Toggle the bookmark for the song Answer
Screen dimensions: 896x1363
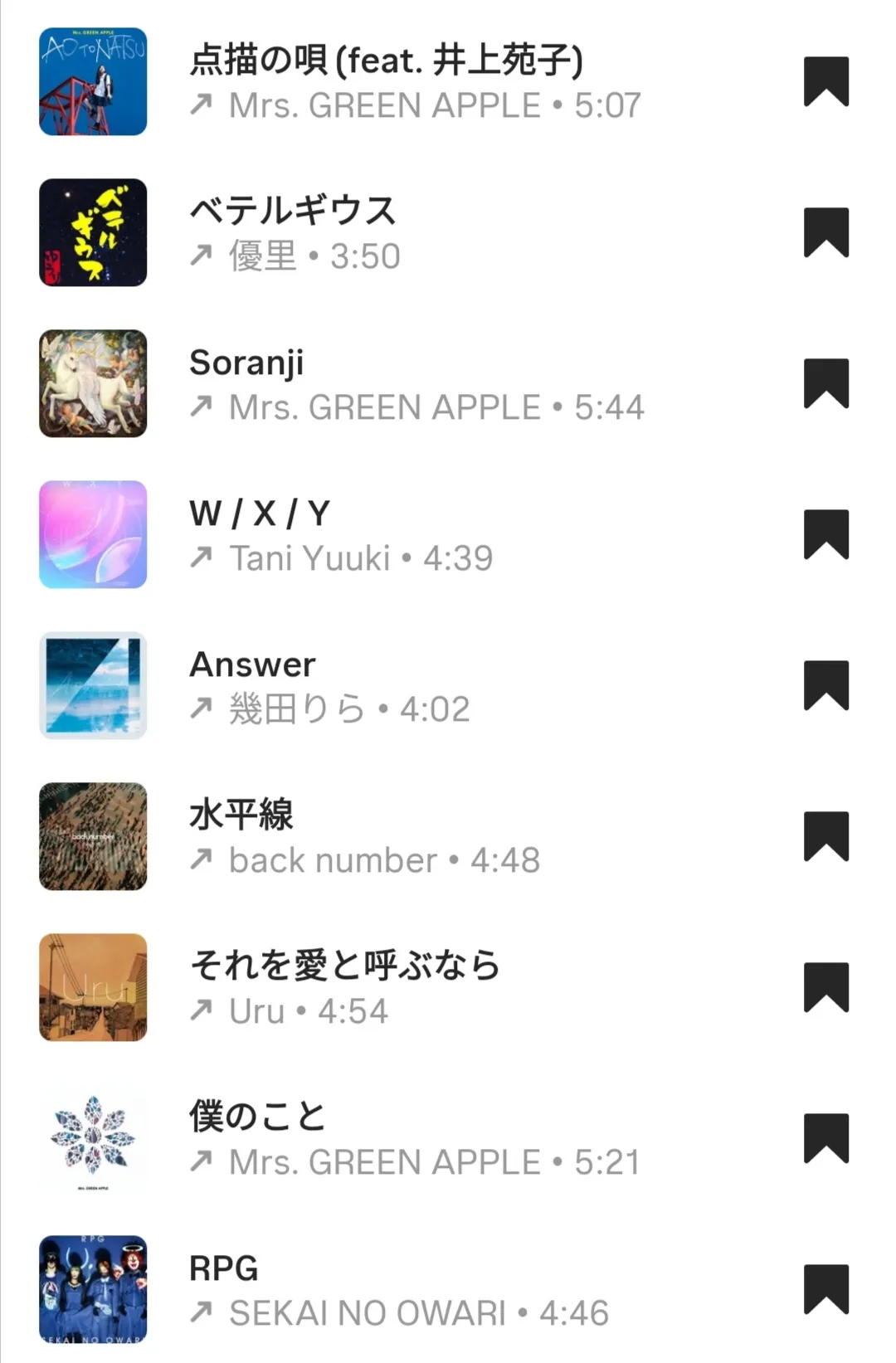point(825,685)
